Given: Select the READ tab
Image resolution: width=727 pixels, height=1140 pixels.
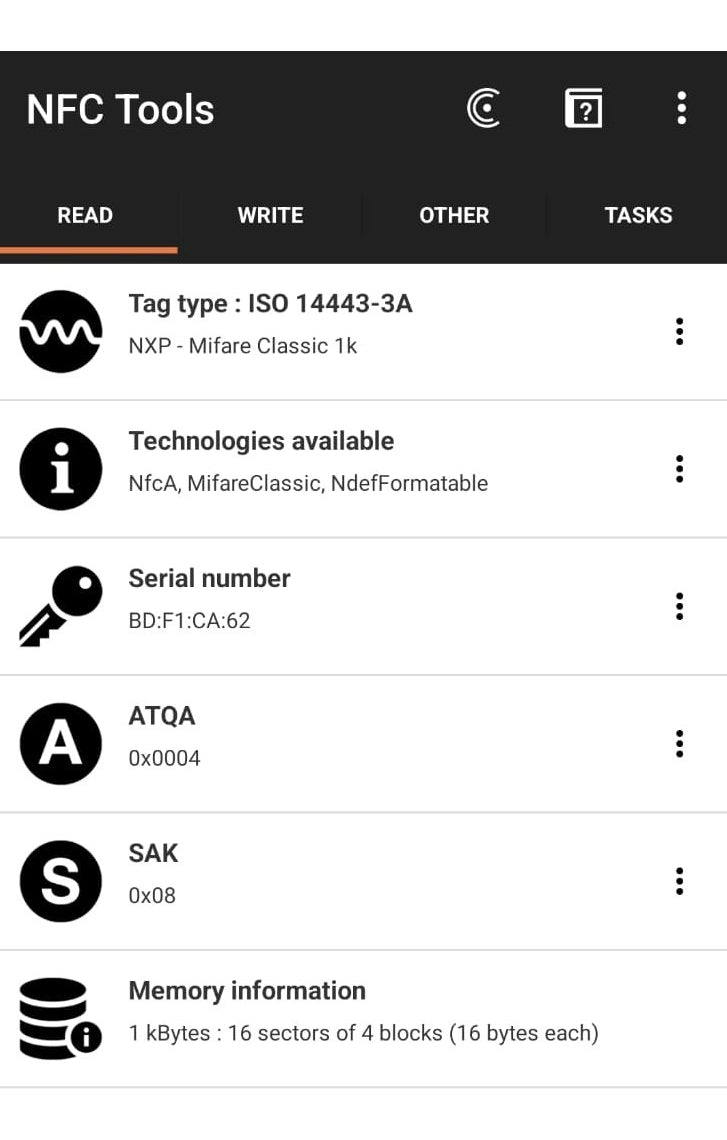Looking at the screenshot, I should click(85, 215).
